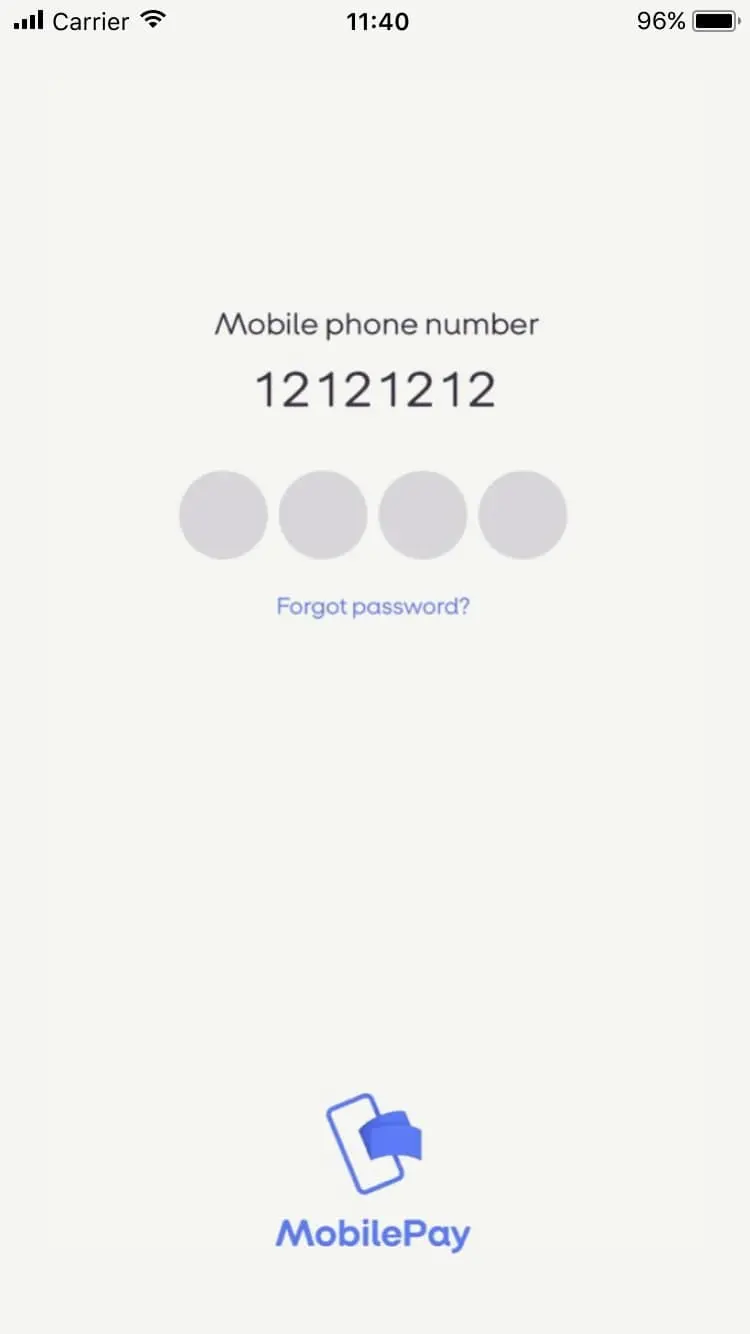The height and width of the screenshot is (1334, 750).
Task: Toggle focus on the empty PIN row
Action: 373,514
